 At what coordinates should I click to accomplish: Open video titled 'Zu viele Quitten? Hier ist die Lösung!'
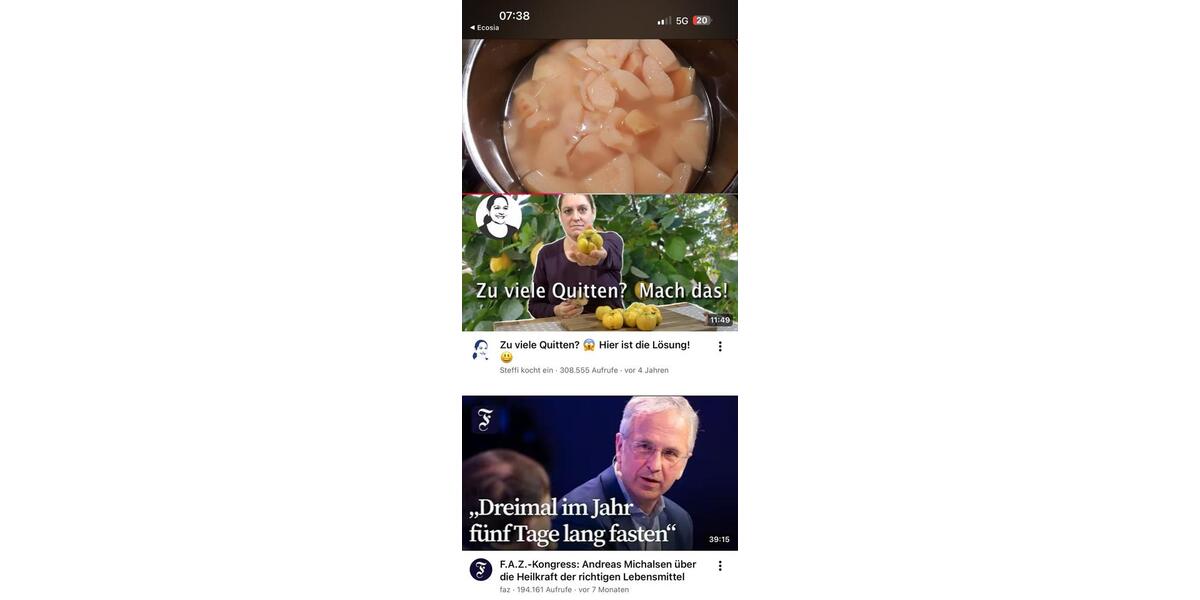[594, 345]
